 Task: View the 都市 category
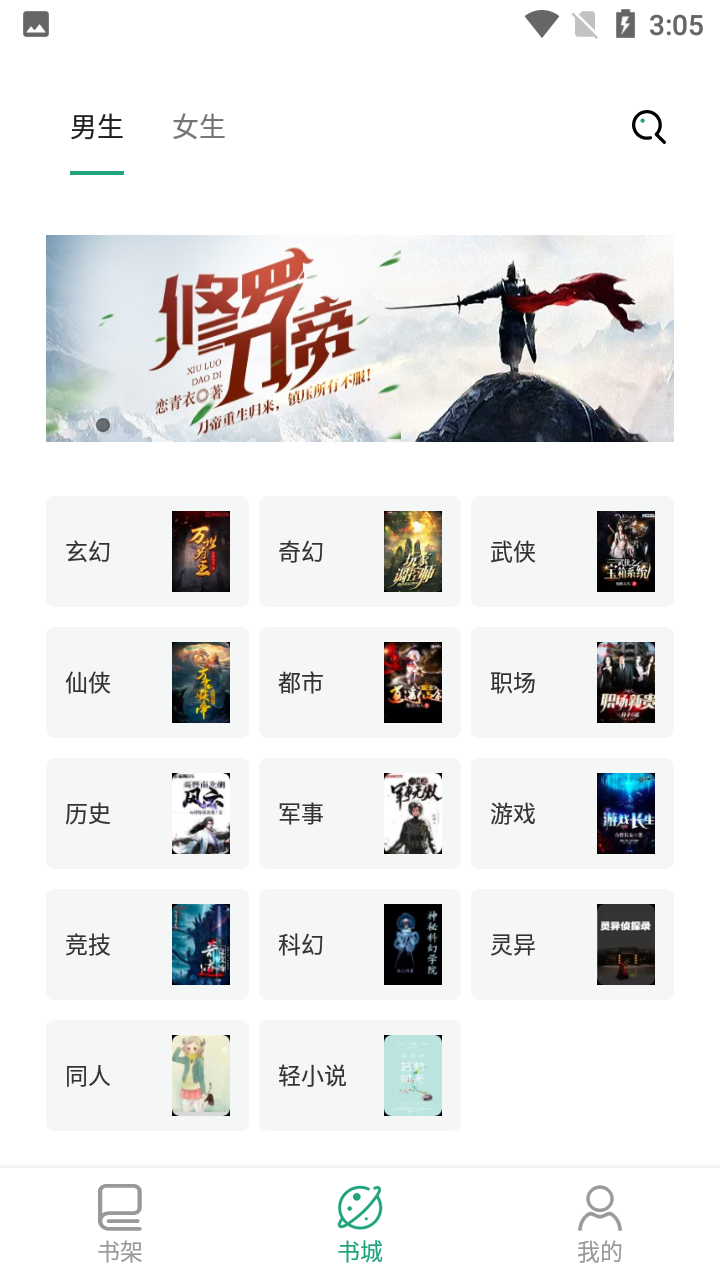click(360, 682)
